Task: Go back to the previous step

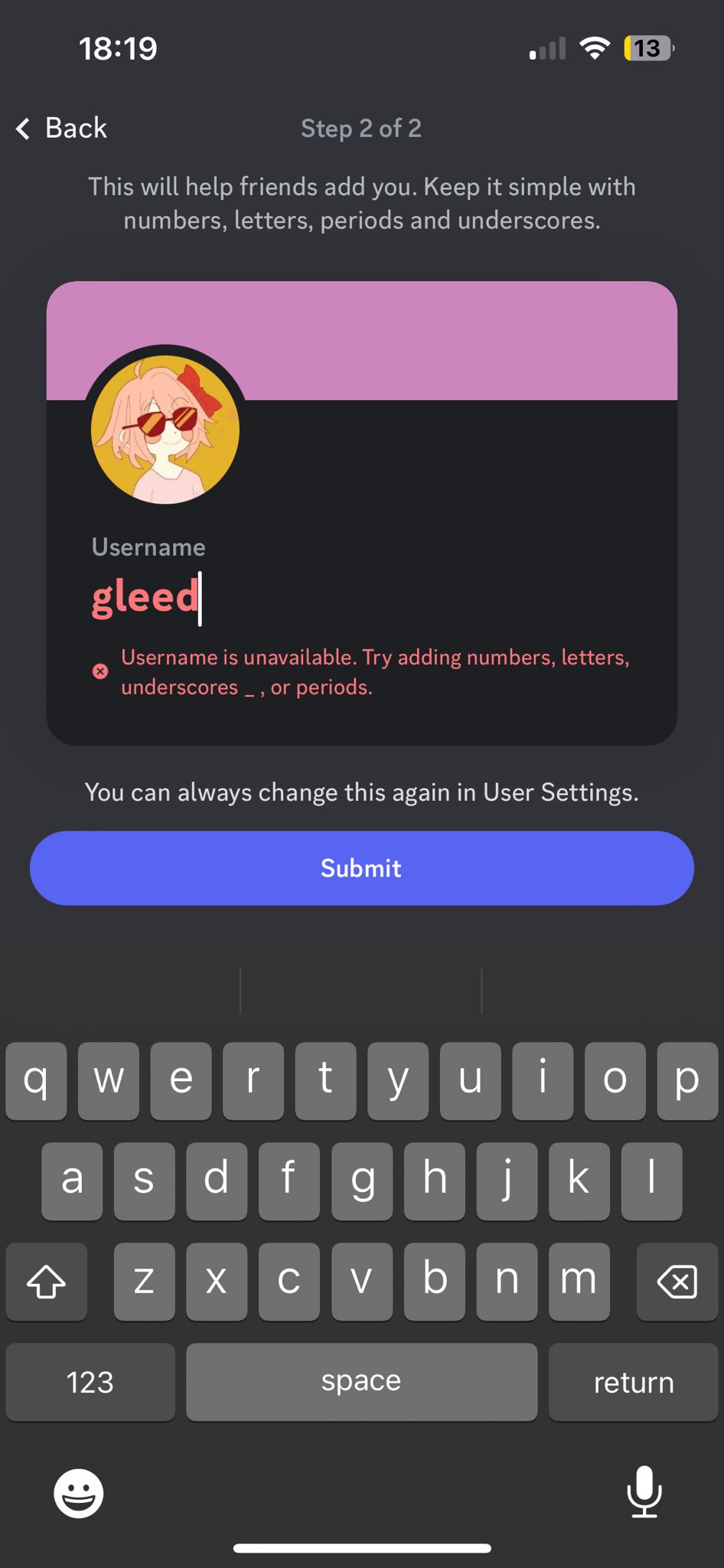Action: (x=62, y=129)
